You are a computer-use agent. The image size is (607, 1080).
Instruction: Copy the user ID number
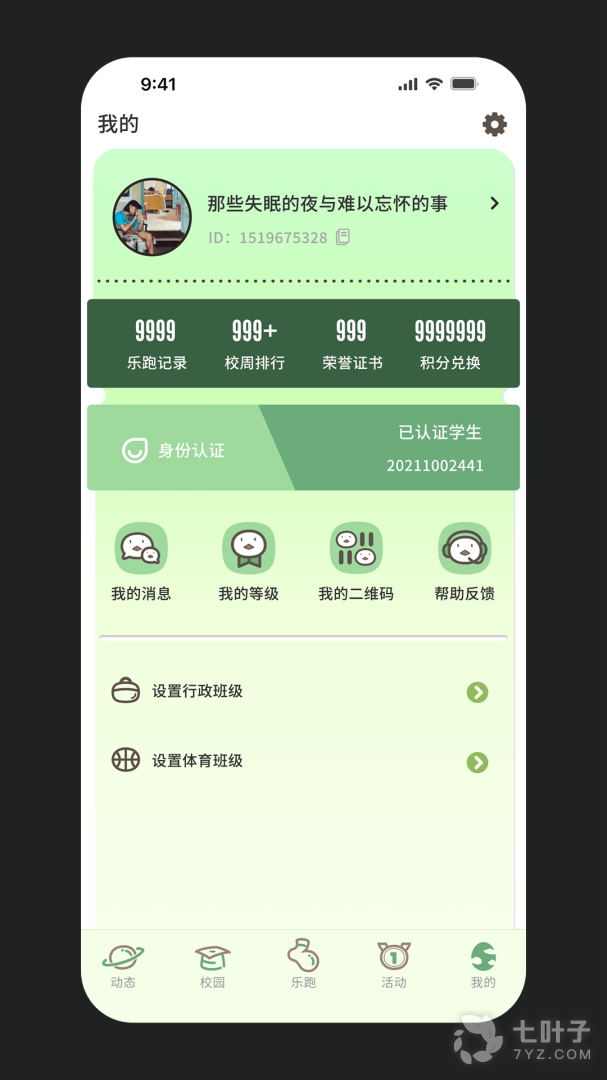click(x=343, y=238)
